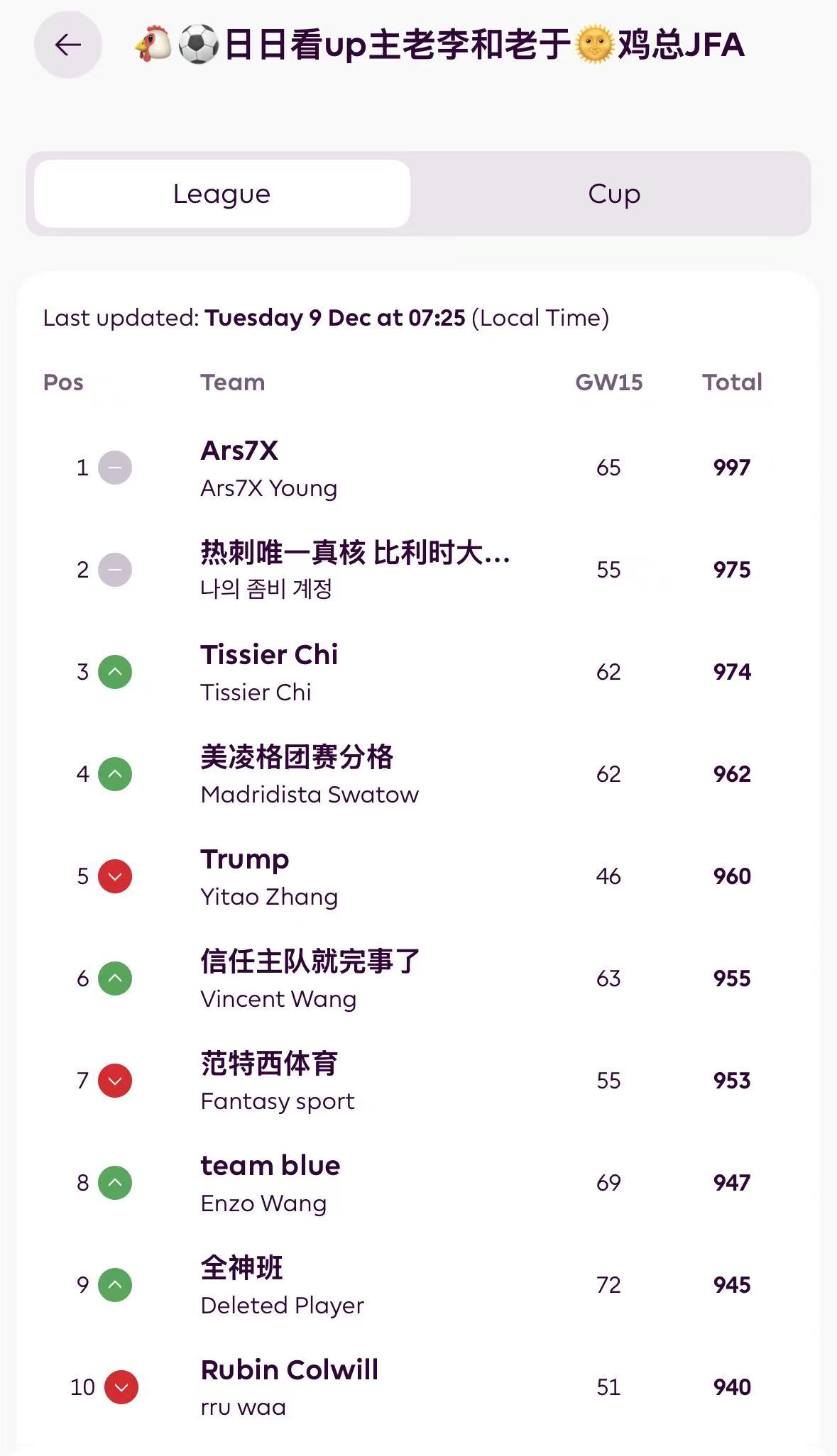The width and height of the screenshot is (837, 1456).
Task: View Vincent Wang's team
Action: (x=310, y=962)
